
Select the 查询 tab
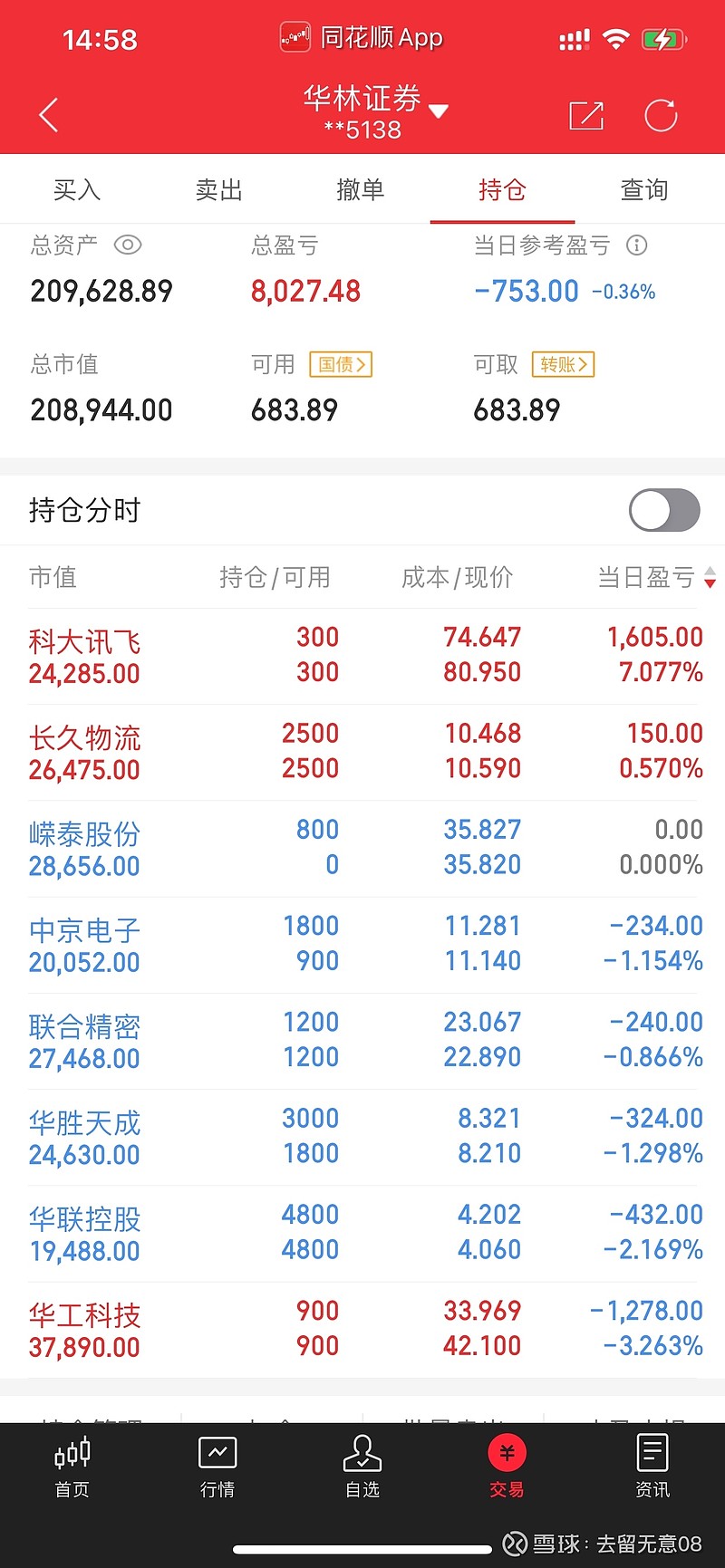(644, 189)
